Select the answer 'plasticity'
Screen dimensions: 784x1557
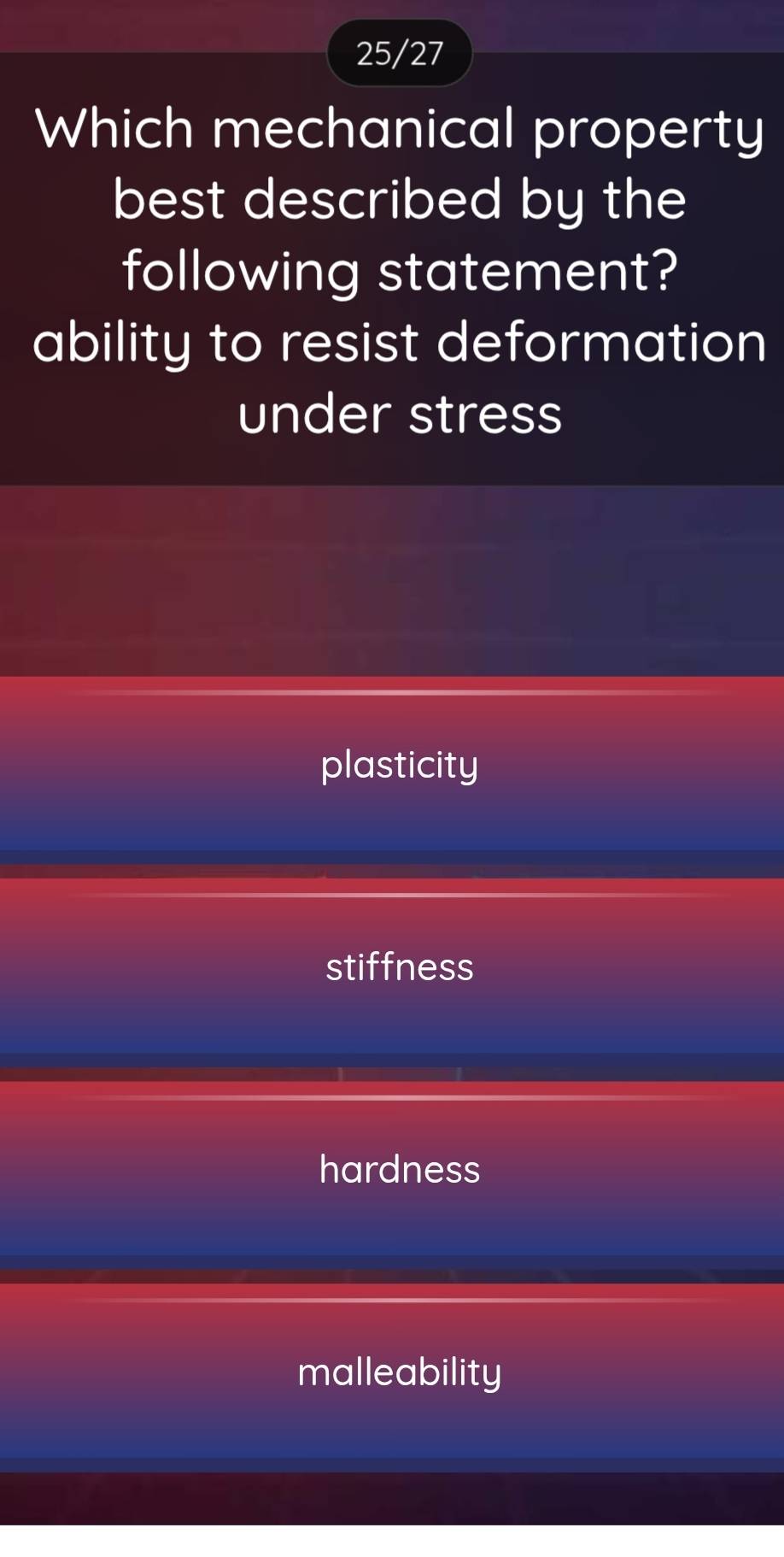click(399, 766)
